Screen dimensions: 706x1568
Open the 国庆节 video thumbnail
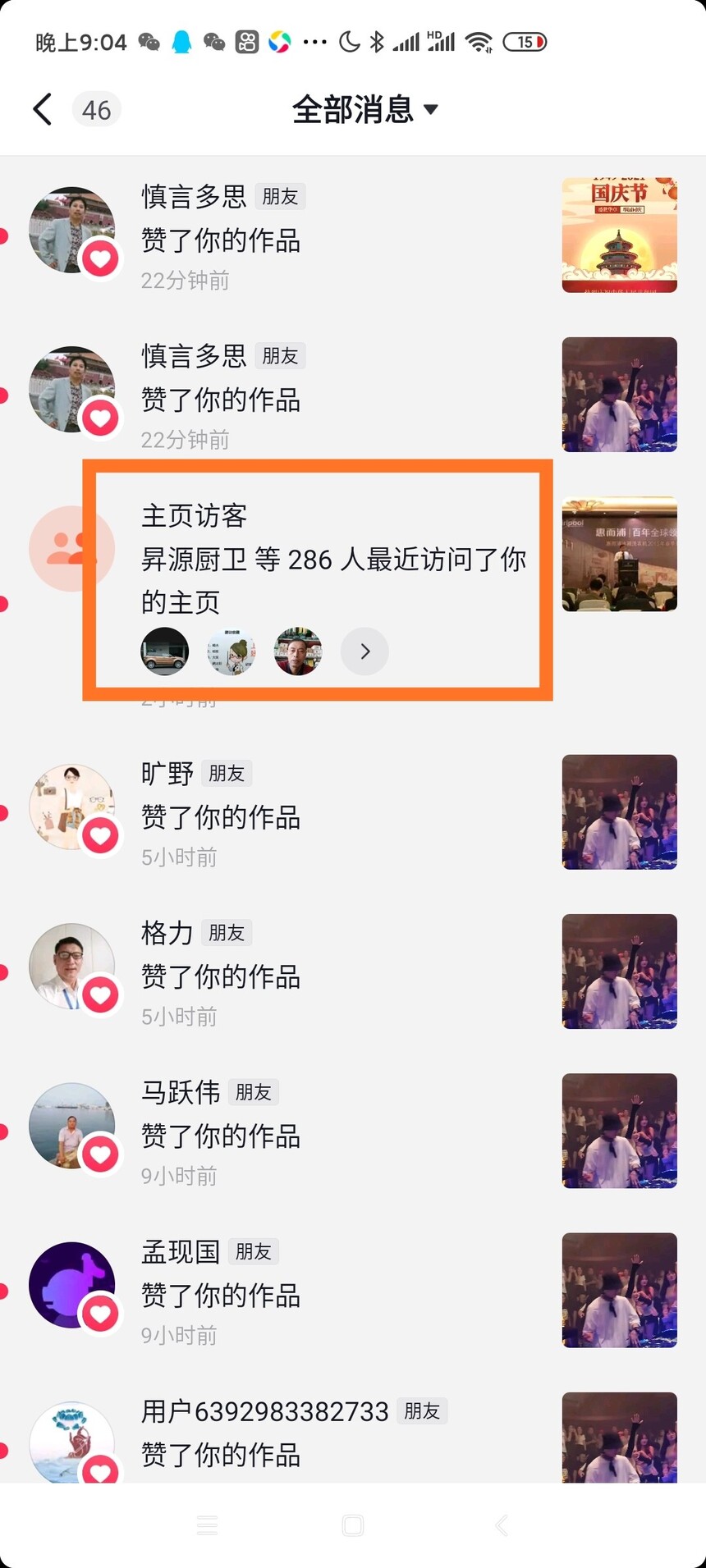click(x=620, y=235)
